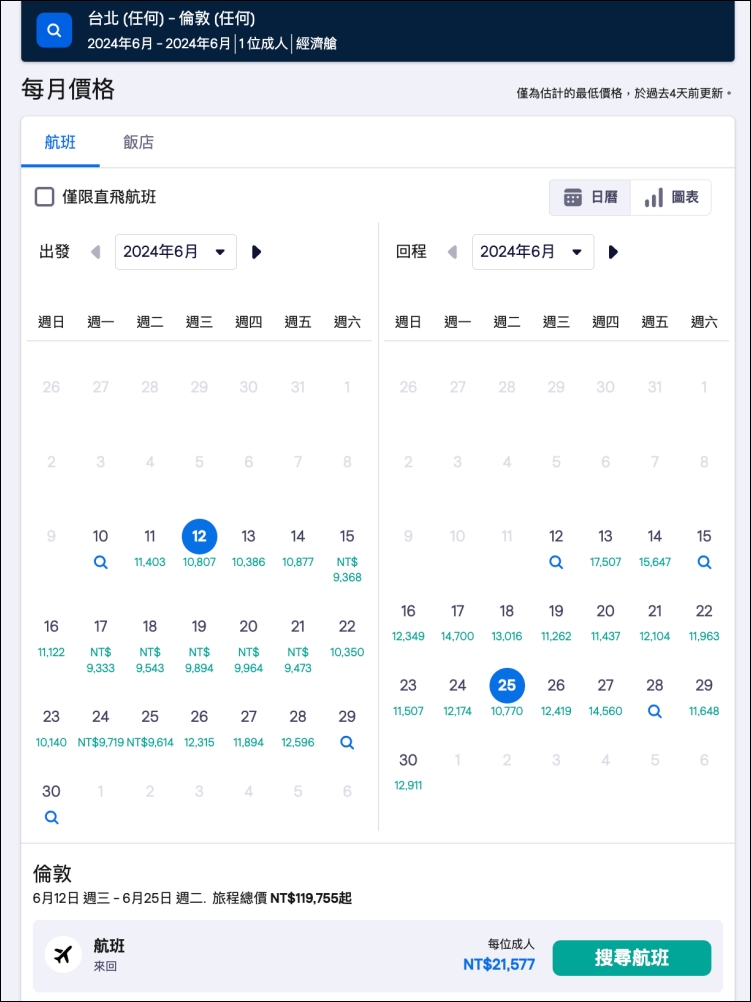Viewport: 751px width, 1002px height.
Task: Tap the search icon under return June 28
Action: click(654, 711)
